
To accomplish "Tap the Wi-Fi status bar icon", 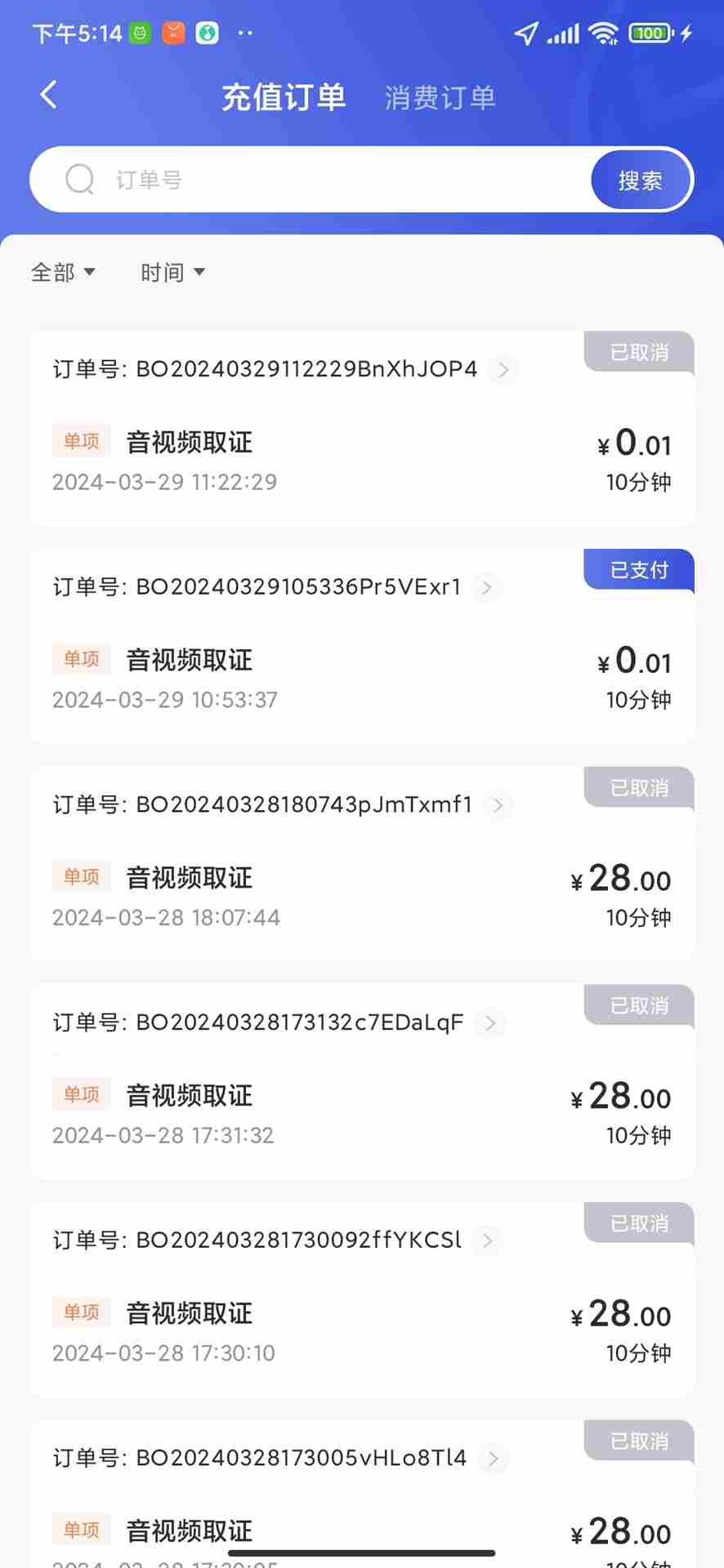I will pos(603,33).
